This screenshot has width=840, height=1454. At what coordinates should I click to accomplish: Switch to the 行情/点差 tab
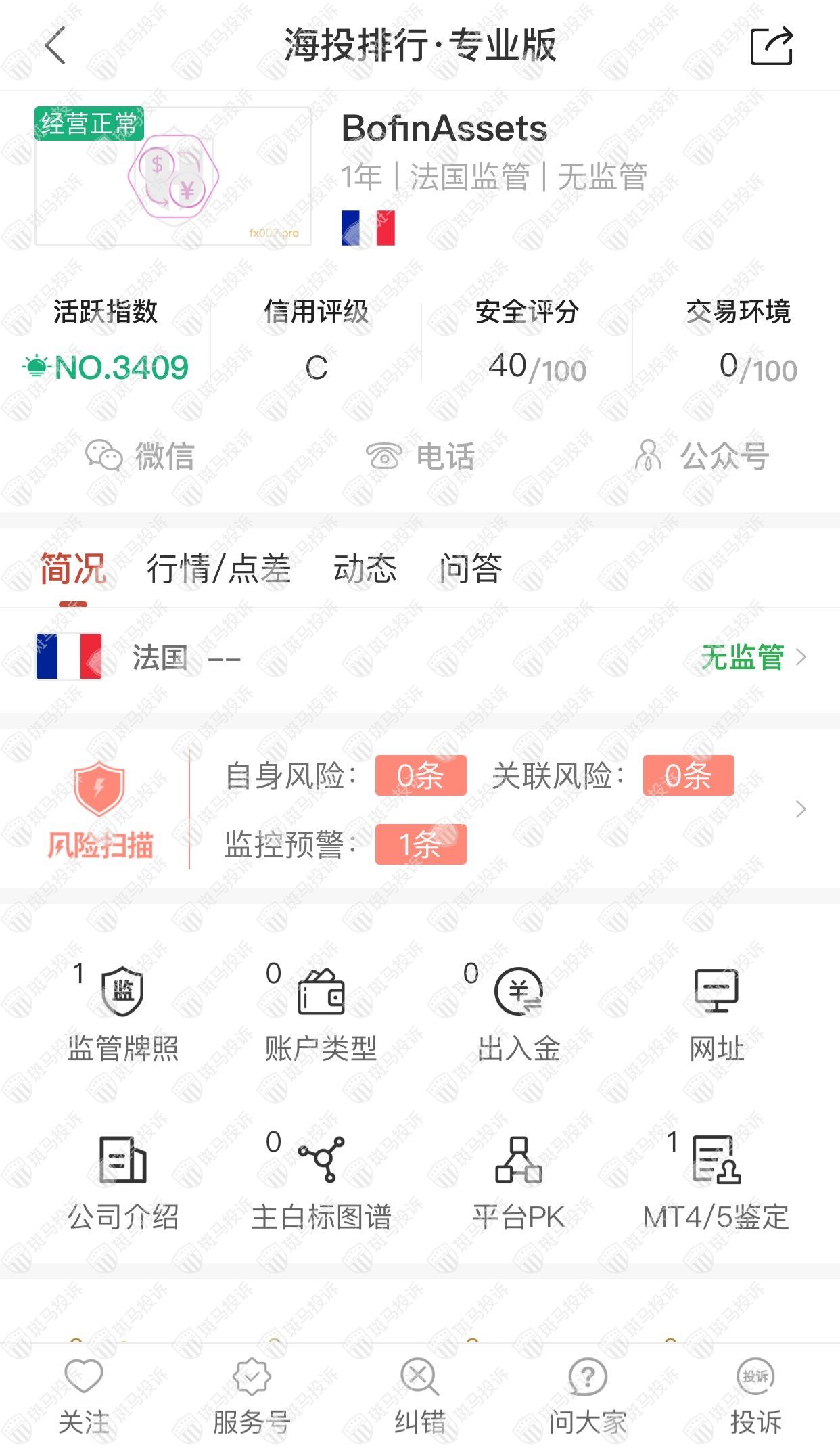pyautogui.click(x=218, y=568)
